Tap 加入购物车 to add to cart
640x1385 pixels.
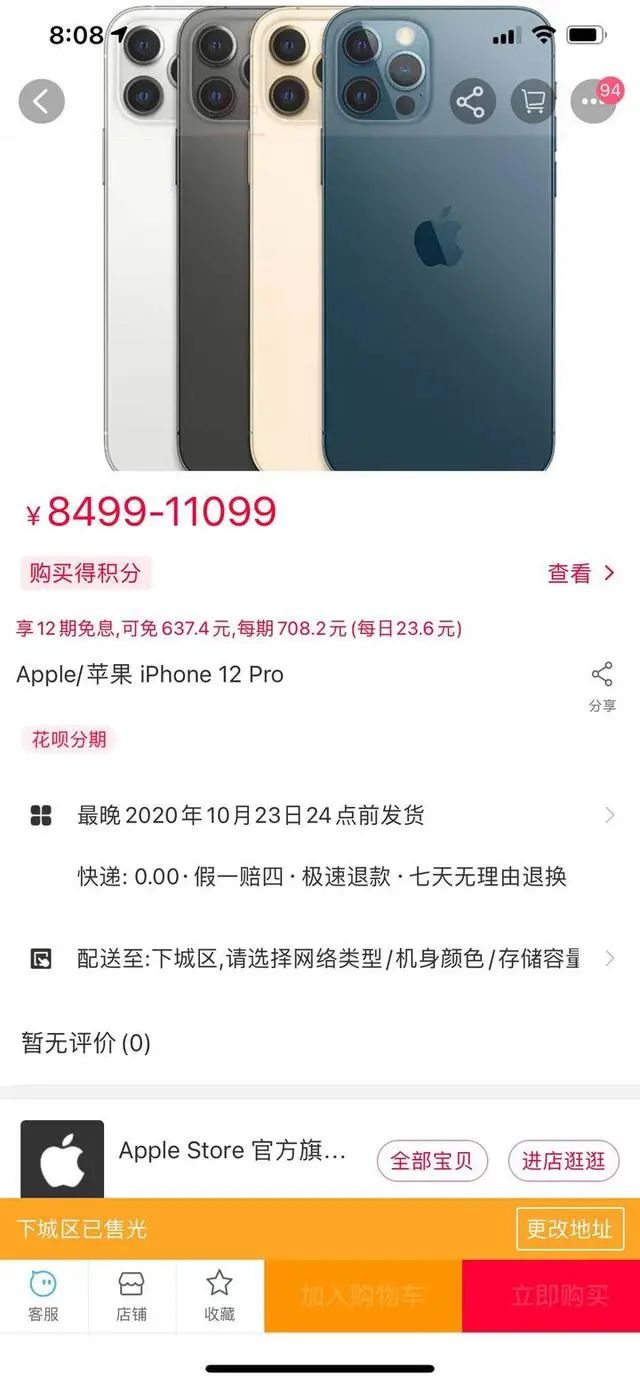[362, 1296]
